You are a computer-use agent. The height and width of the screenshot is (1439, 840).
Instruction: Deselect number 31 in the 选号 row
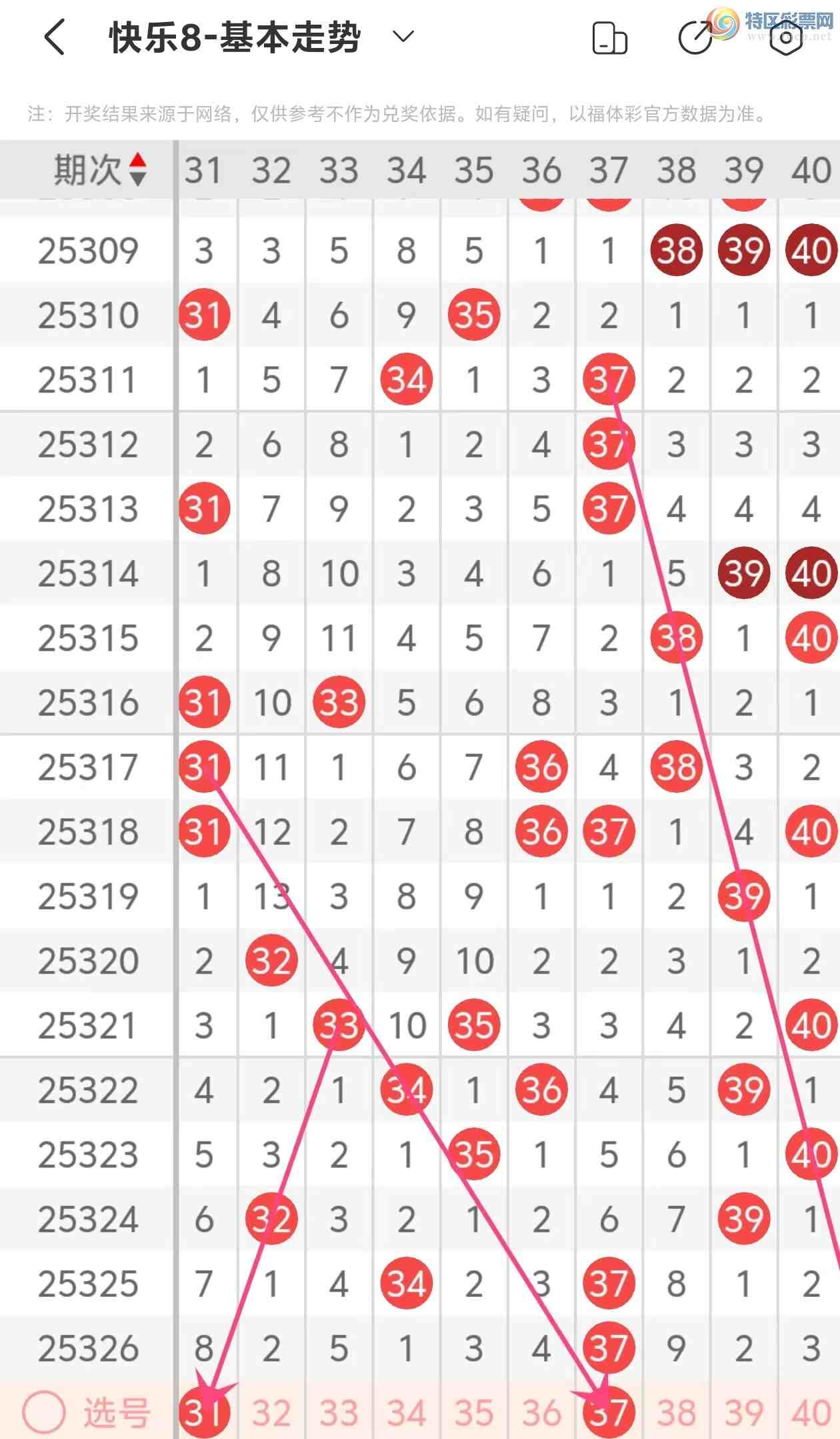coord(204,1412)
